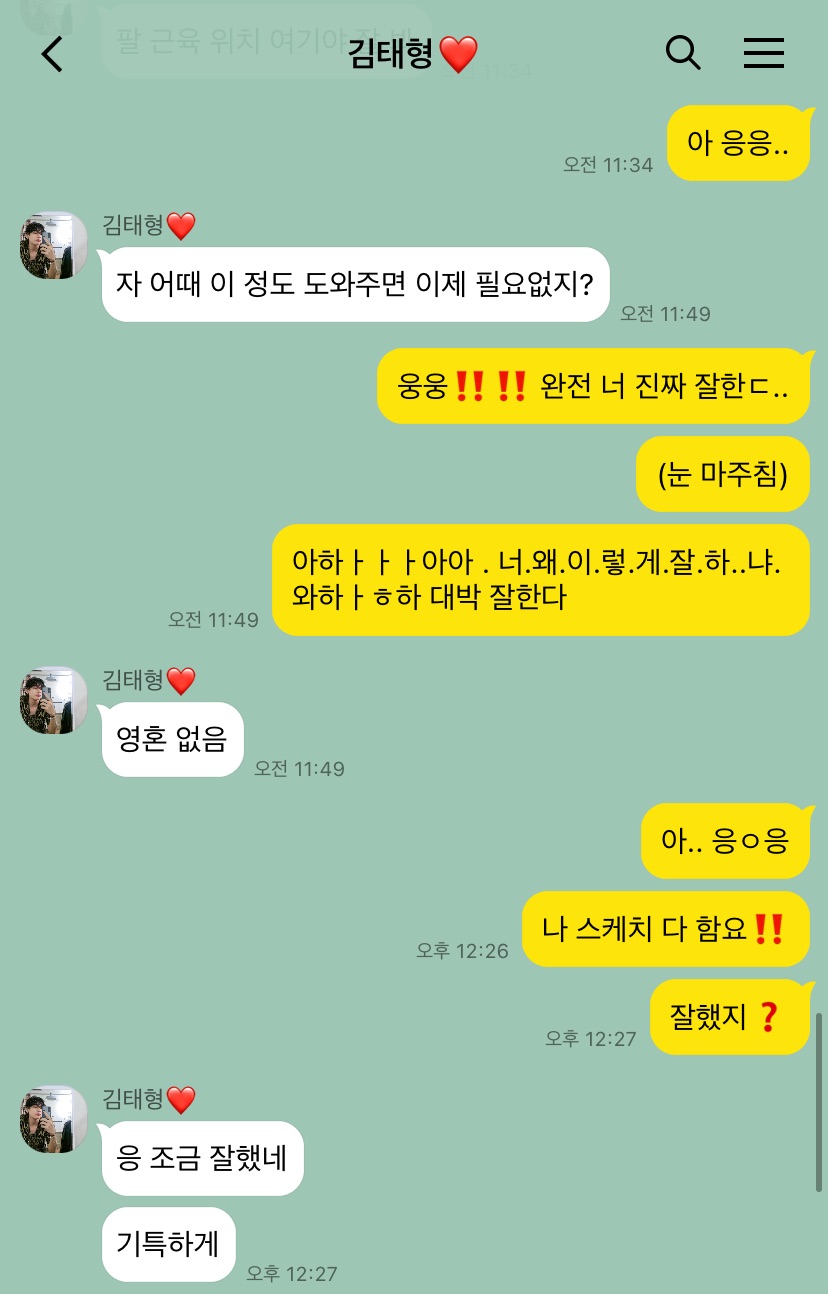This screenshot has width=828, height=1294.
Task: Search within this conversation
Action: pos(683,53)
